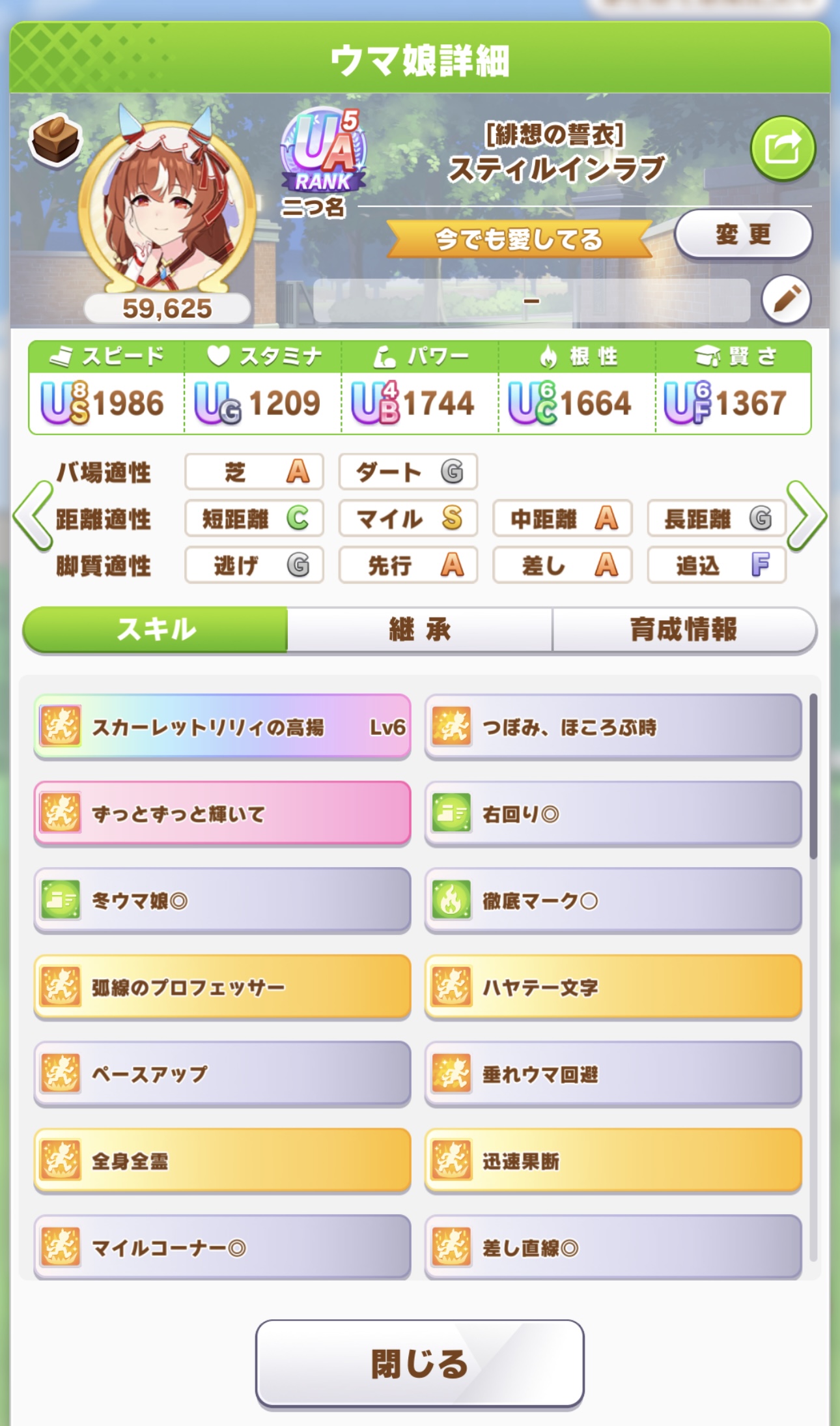The image size is (840, 1426).
Task: Open the ずっとずっと輝いて skill
Action: click(222, 813)
